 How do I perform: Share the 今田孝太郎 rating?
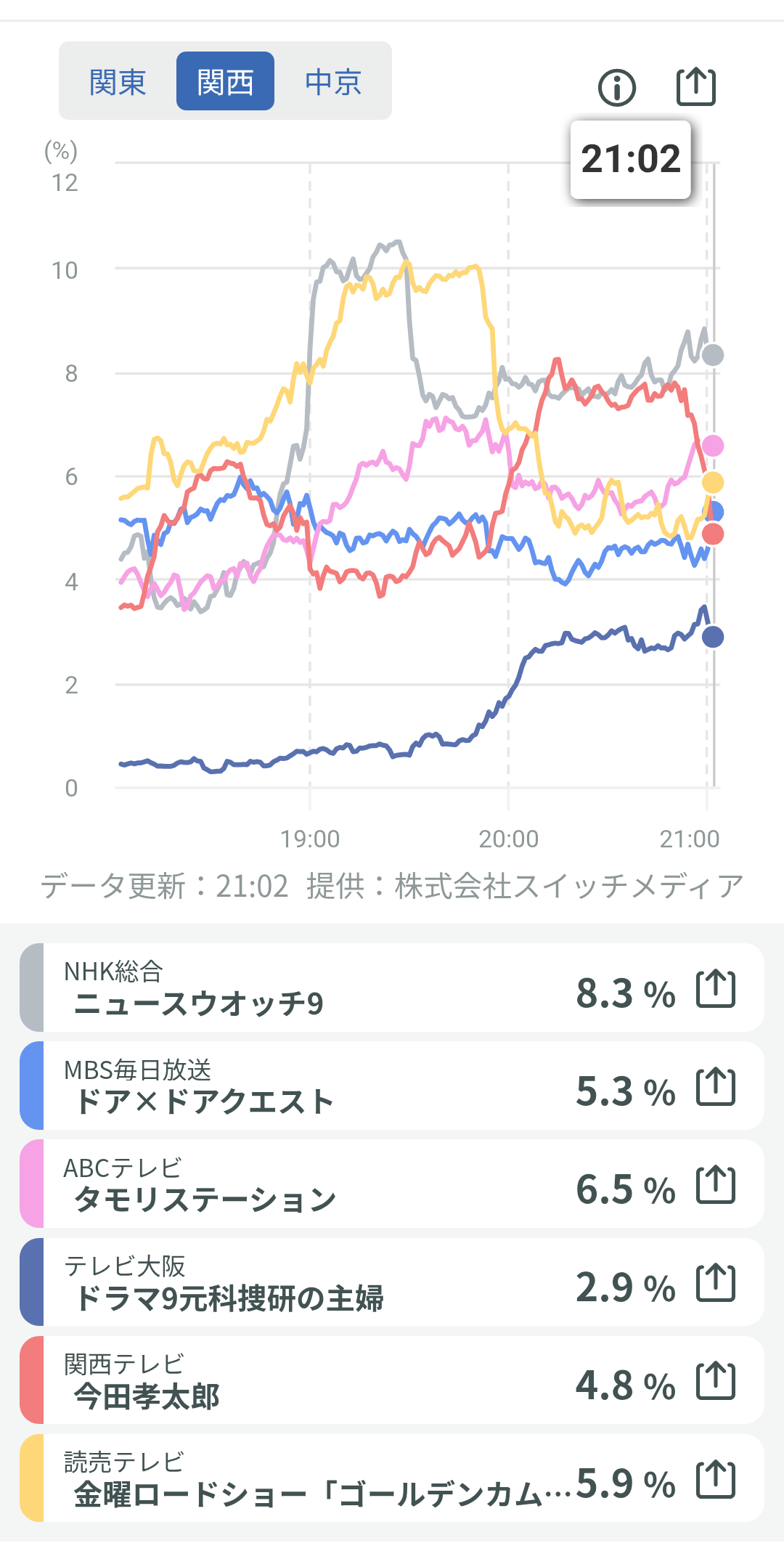[716, 1381]
